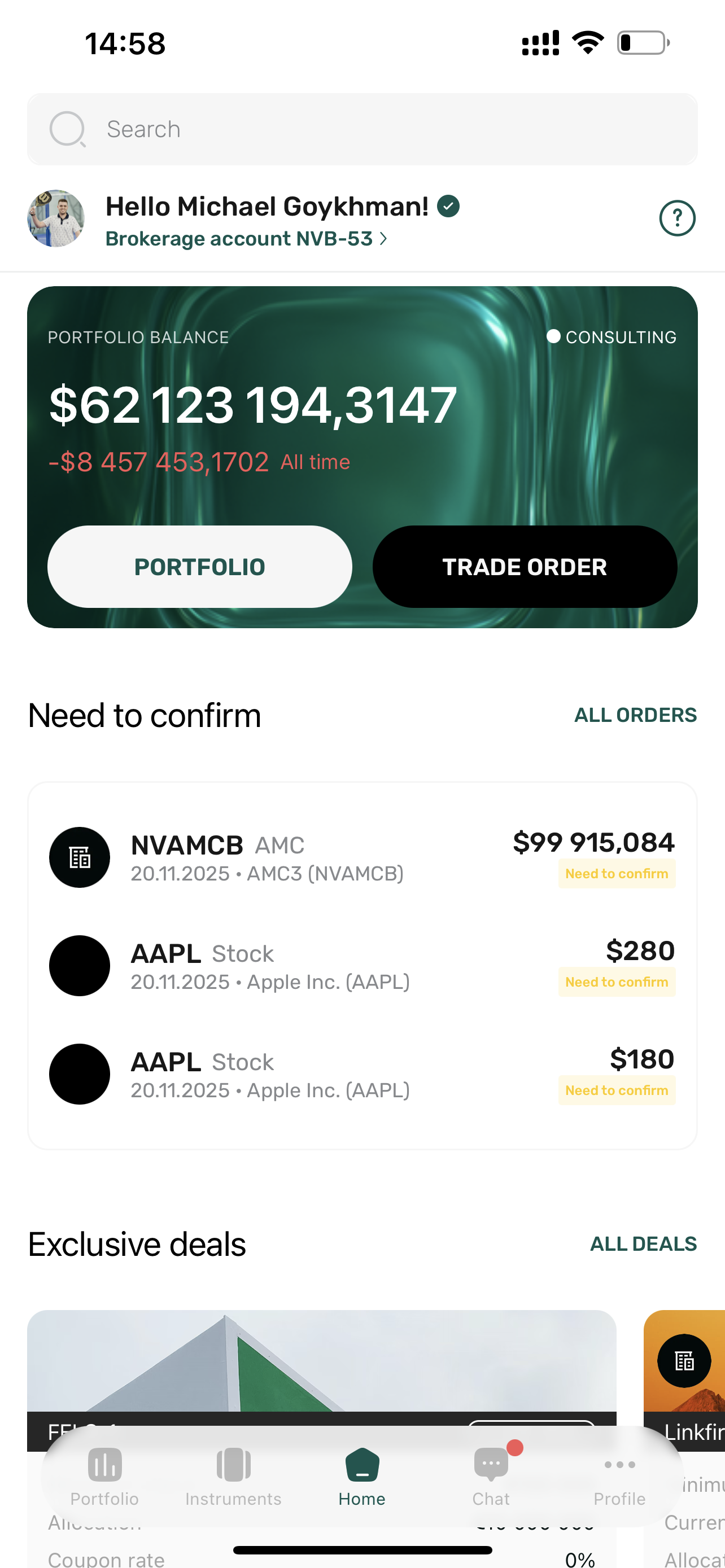The width and height of the screenshot is (725, 1568).
Task: Create a Trade Order
Action: click(525, 567)
